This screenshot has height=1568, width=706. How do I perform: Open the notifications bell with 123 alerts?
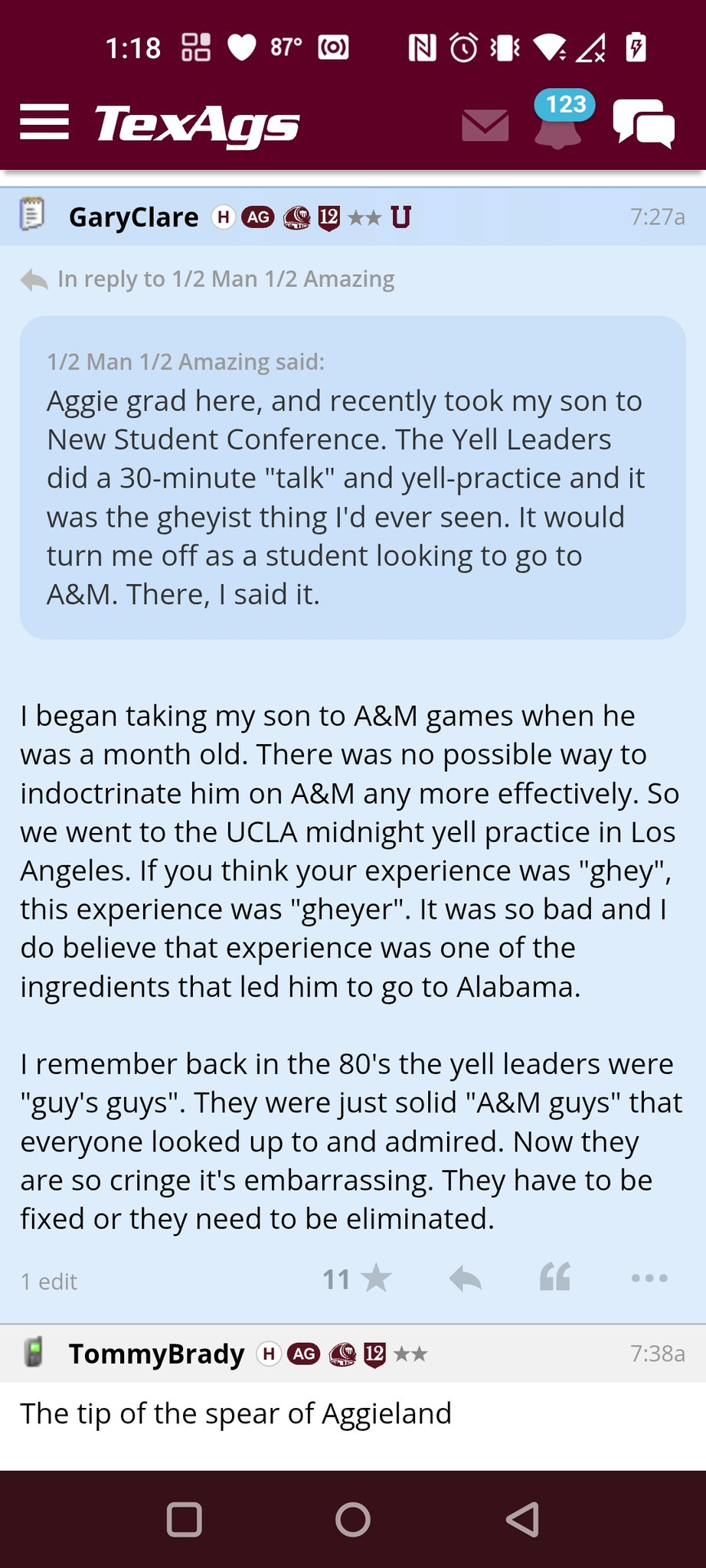coord(562,119)
